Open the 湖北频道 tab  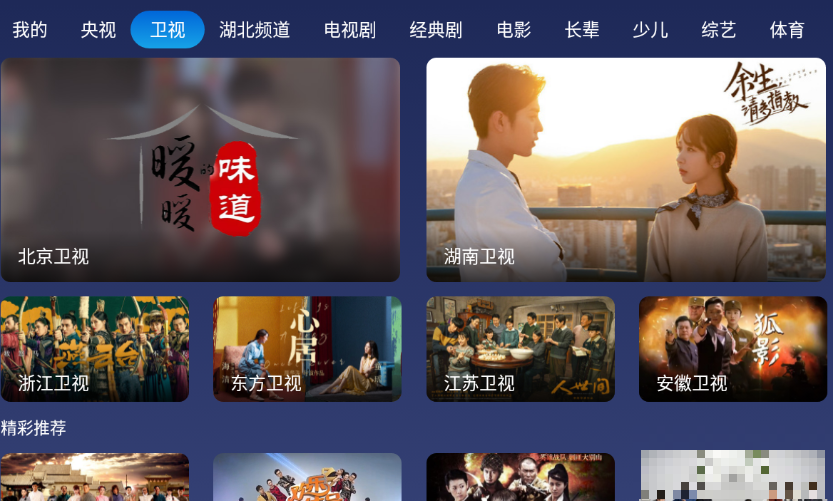pos(254,30)
